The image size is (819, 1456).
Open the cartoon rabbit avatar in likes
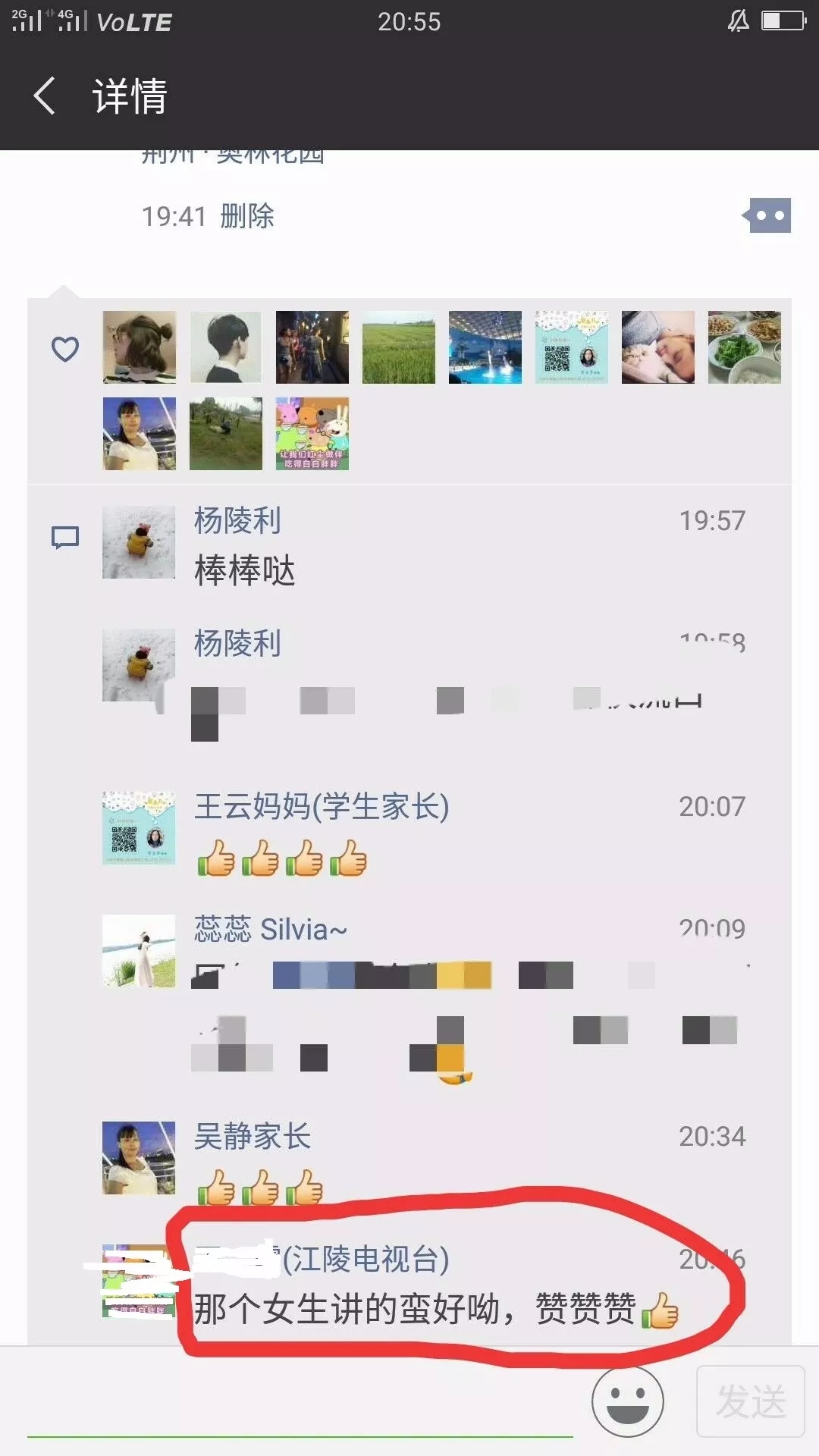pyautogui.click(x=312, y=434)
